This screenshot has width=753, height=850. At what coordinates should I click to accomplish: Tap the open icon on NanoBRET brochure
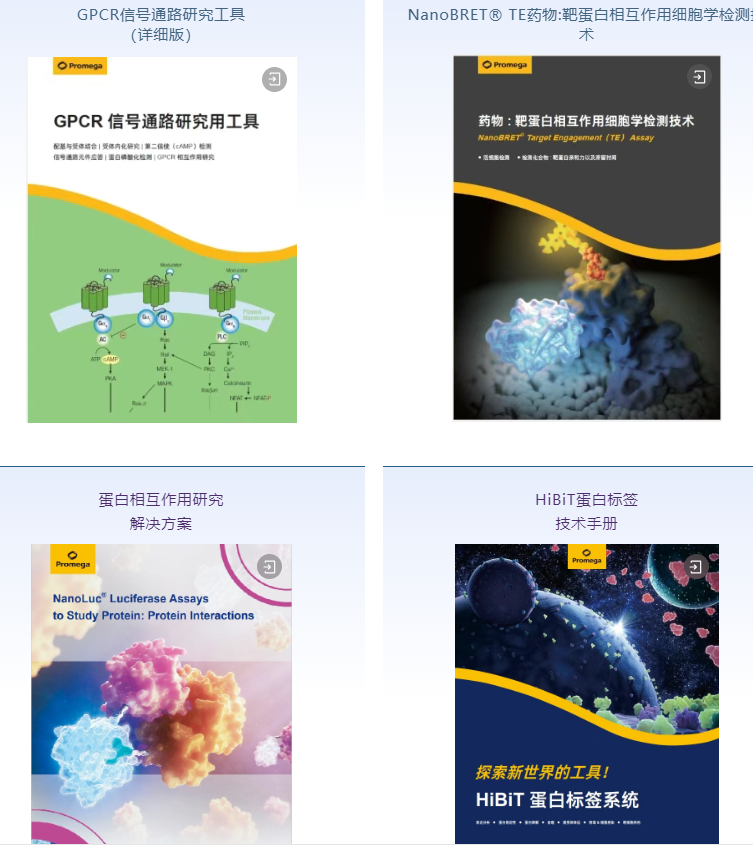(x=699, y=77)
